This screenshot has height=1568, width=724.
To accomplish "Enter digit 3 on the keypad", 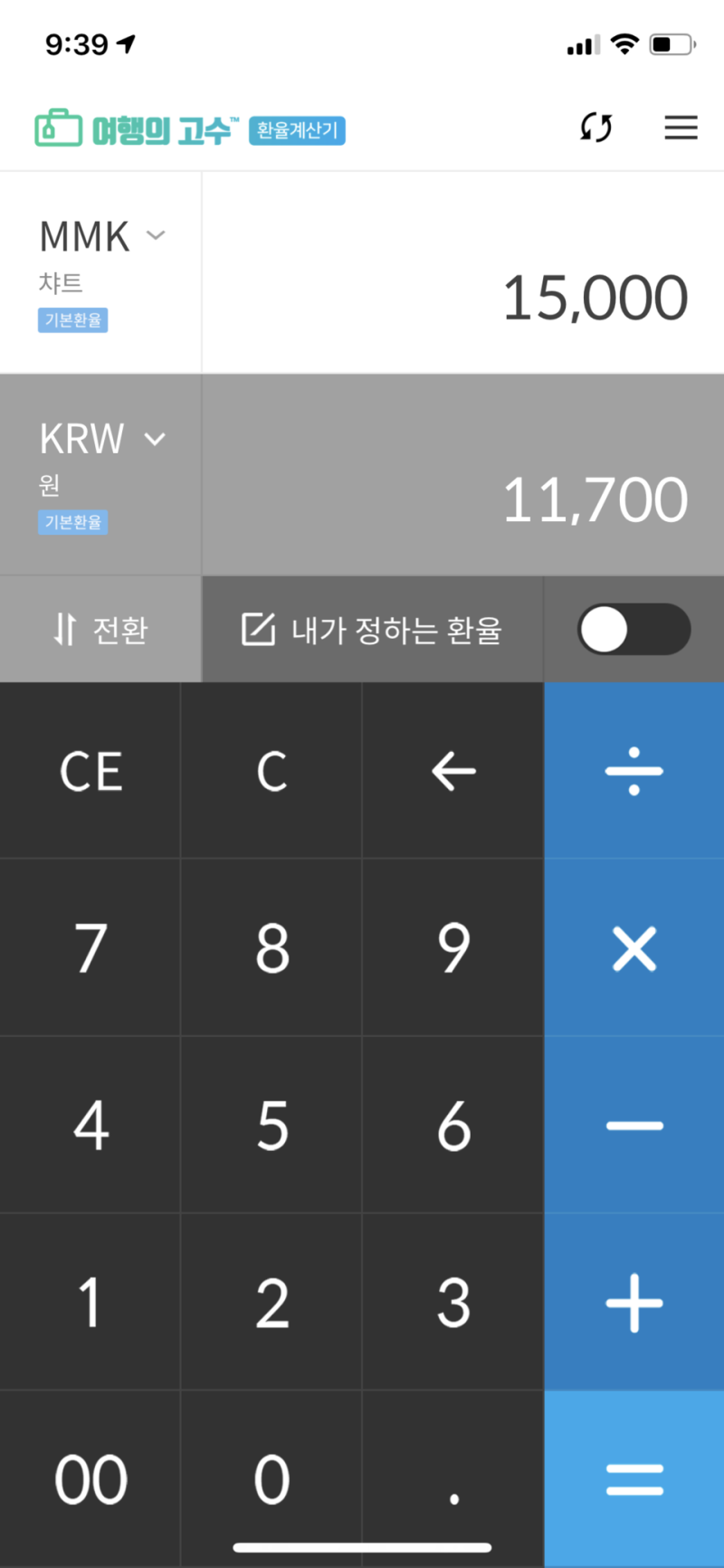I will tap(452, 1303).
